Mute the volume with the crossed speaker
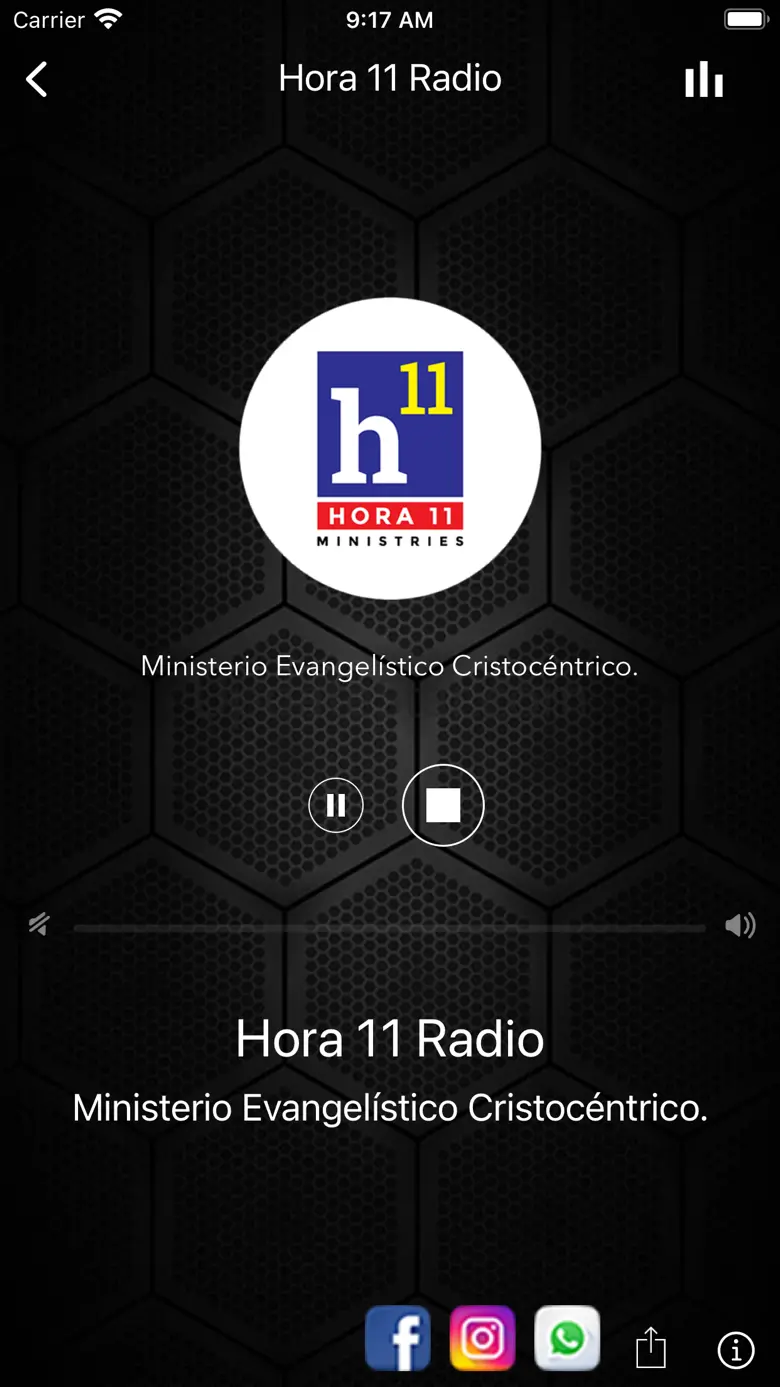The width and height of the screenshot is (780, 1387). click(39, 925)
